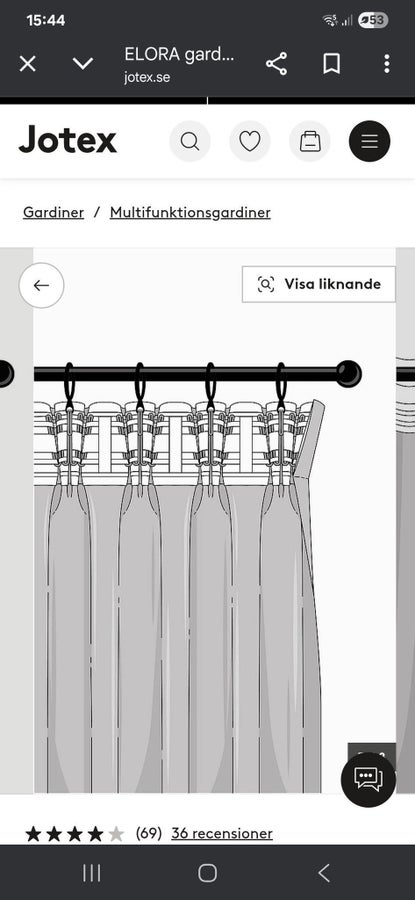
Task: Open the Multifunktionsgardiner breadcrumb link
Action: click(190, 212)
